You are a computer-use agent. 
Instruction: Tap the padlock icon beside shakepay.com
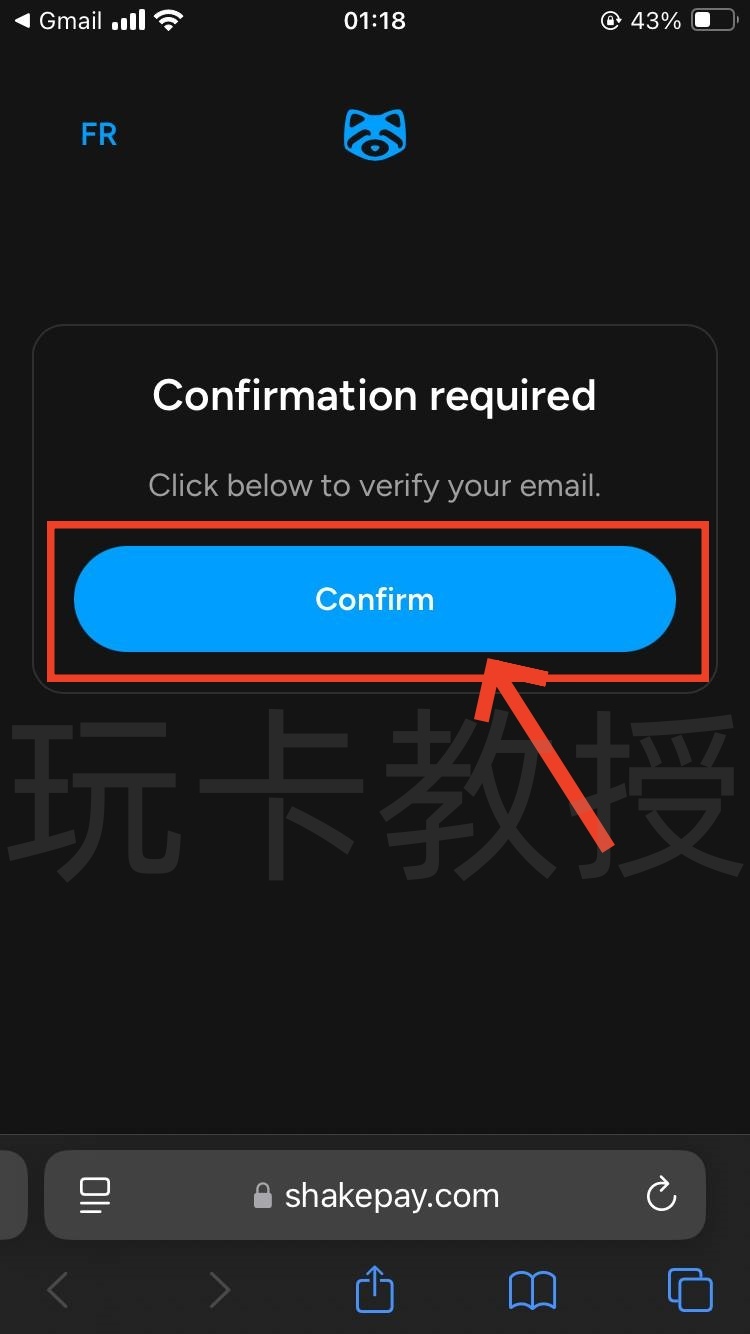pyautogui.click(x=263, y=1195)
